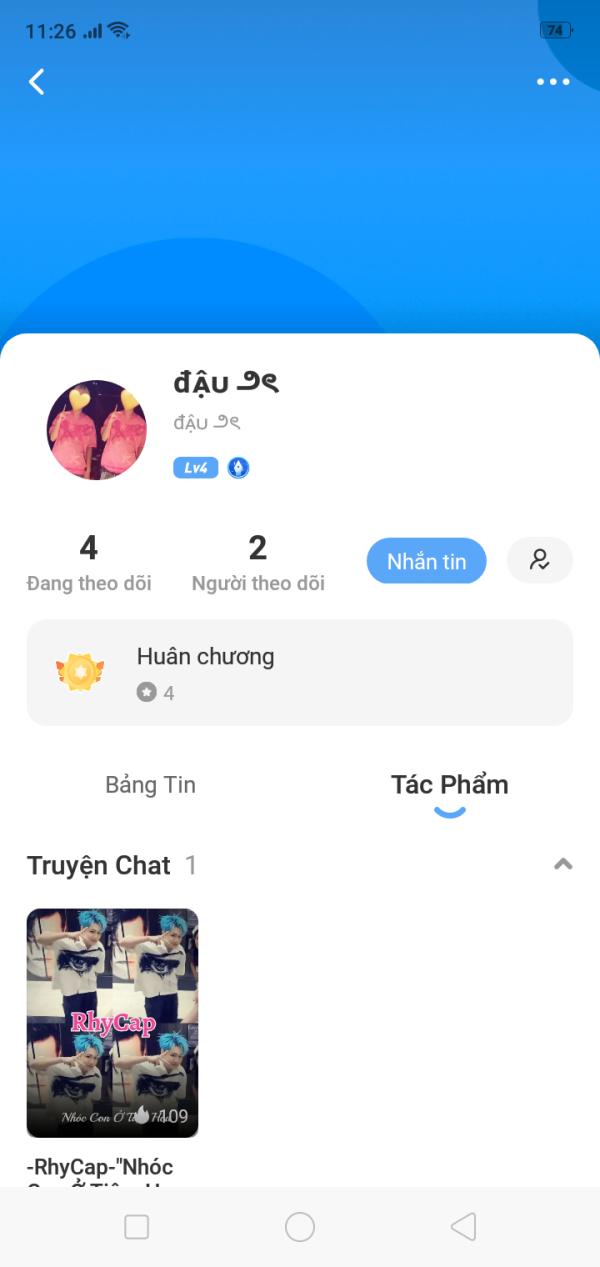Image resolution: width=600 pixels, height=1267 pixels.
Task: Open the Đang theo dõi following list
Action: 89,563
